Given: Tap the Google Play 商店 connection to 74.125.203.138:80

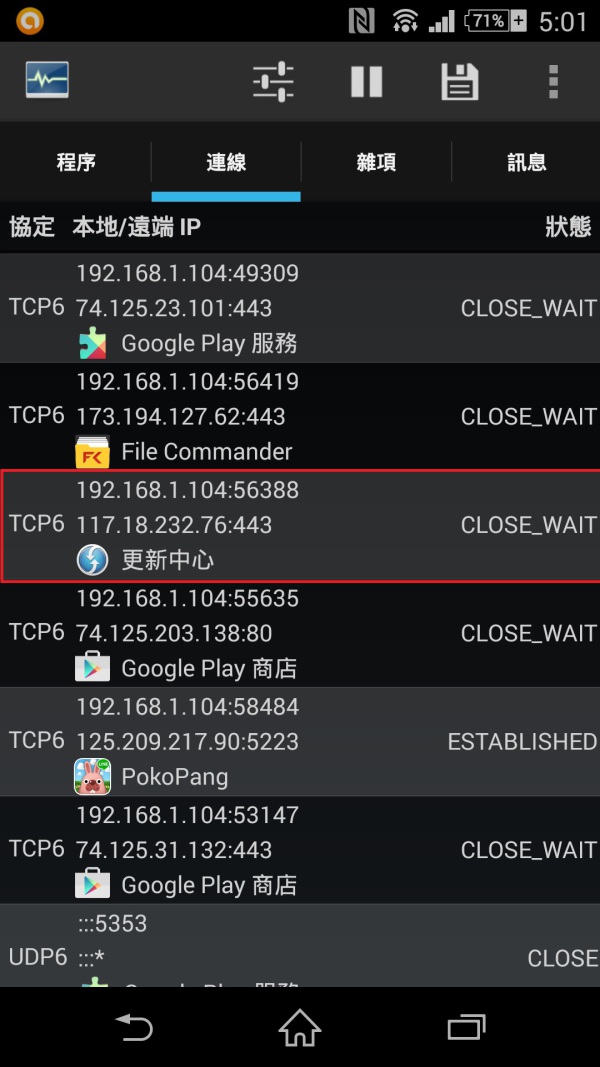Looking at the screenshot, I should point(300,633).
